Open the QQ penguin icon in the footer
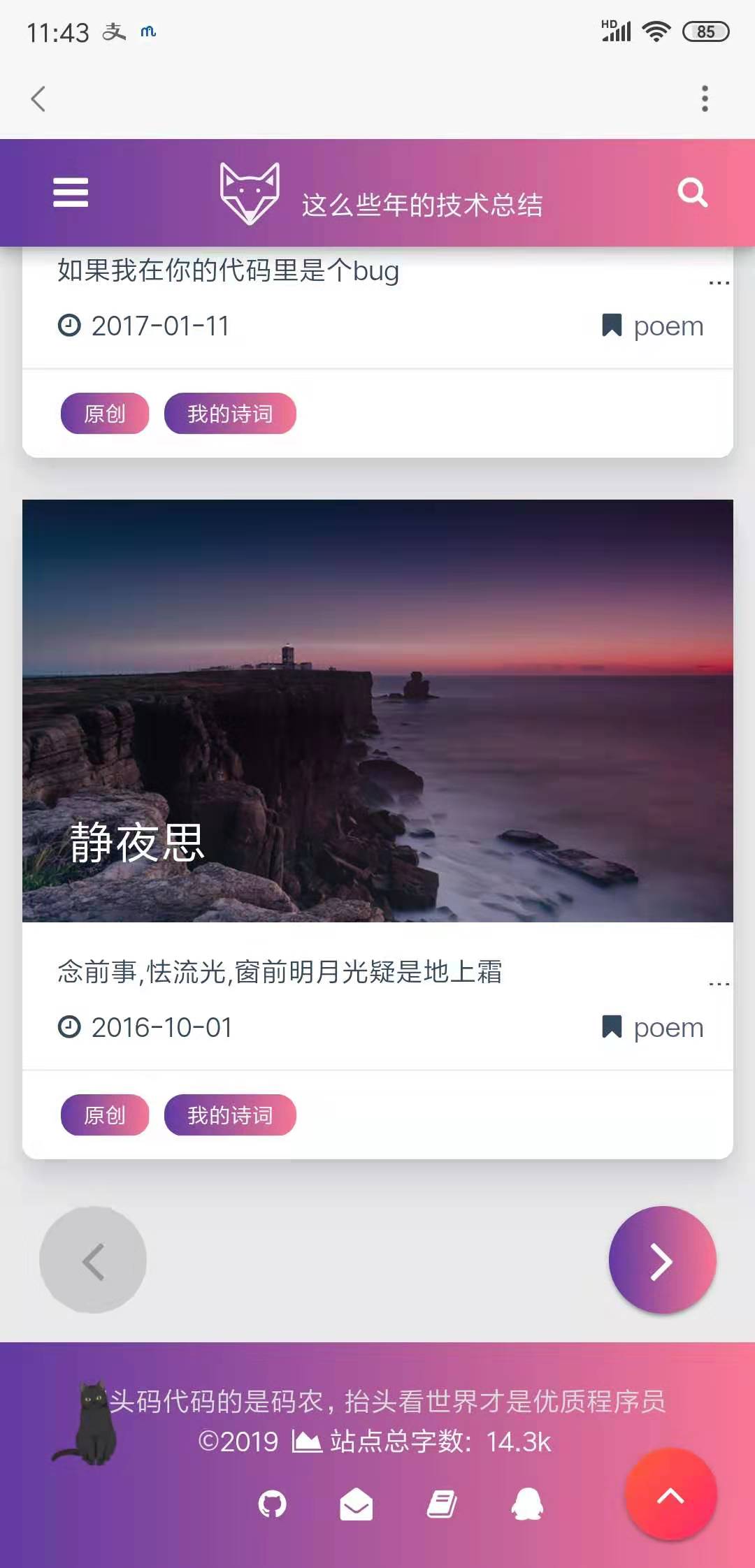This screenshot has height=1568, width=755. pyautogui.click(x=527, y=1504)
